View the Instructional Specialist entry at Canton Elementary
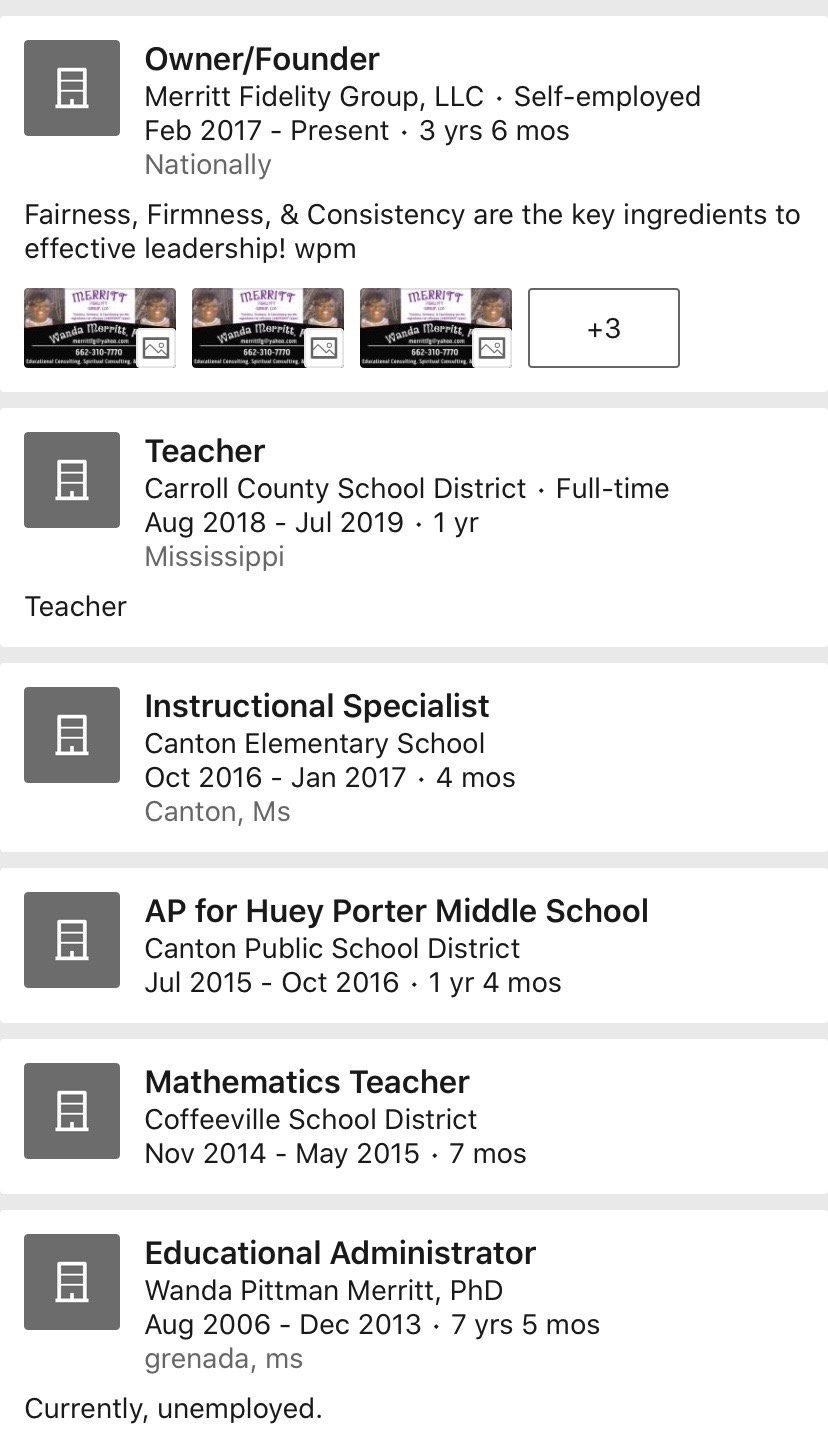 tap(316, 706)
